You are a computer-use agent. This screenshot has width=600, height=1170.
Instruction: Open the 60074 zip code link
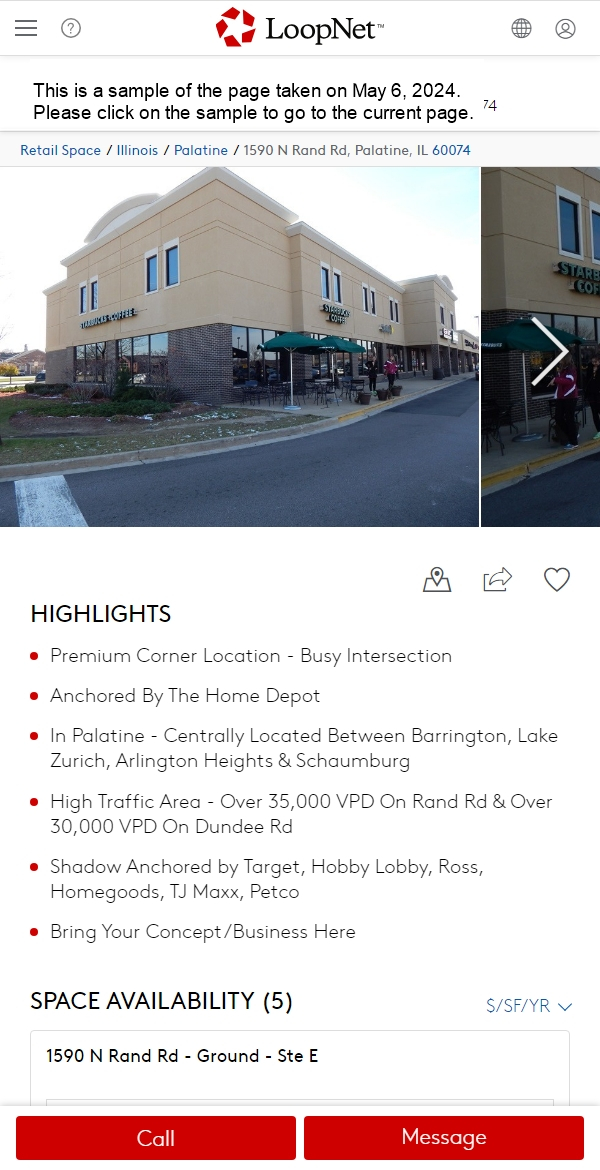[x=451, y=150]
